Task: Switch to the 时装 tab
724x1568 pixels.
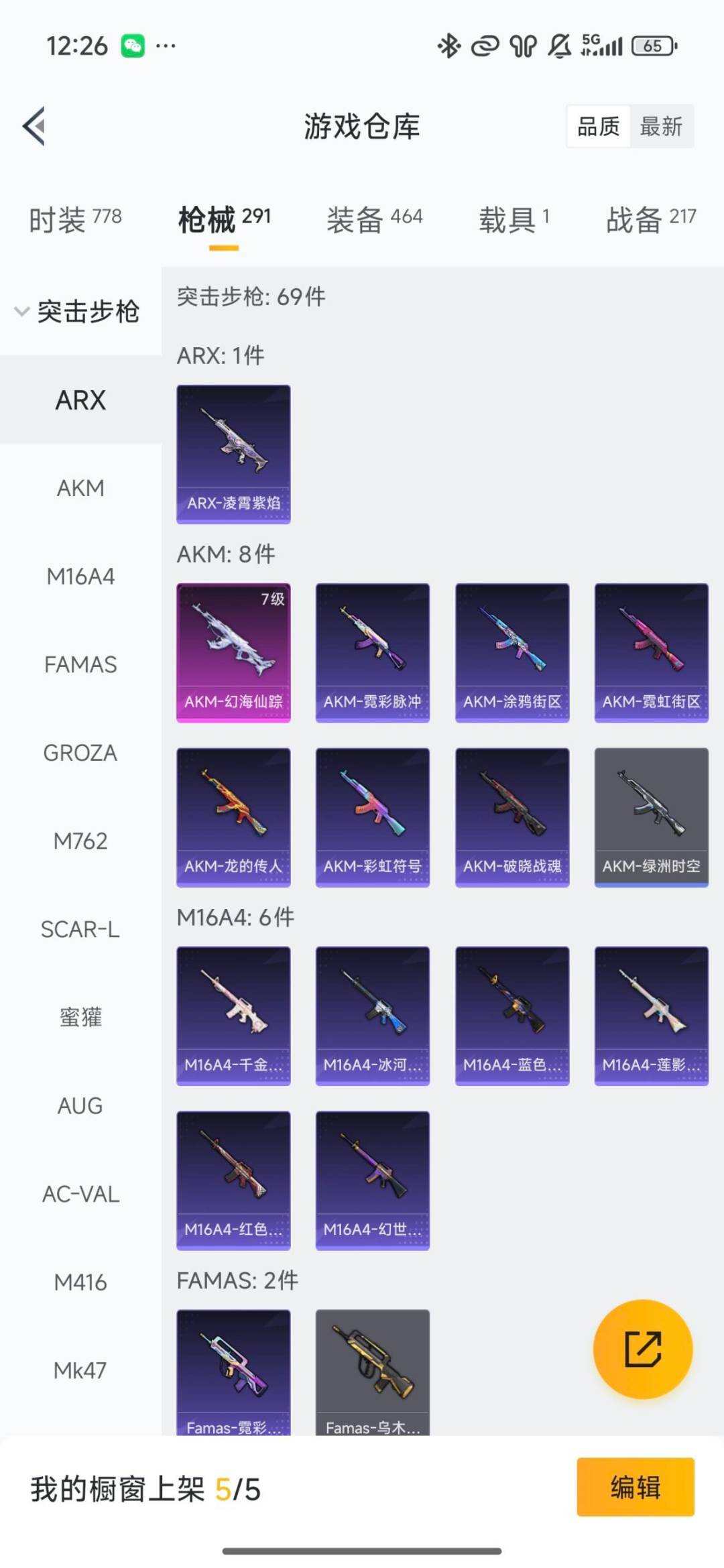Action: pos(74,219)
